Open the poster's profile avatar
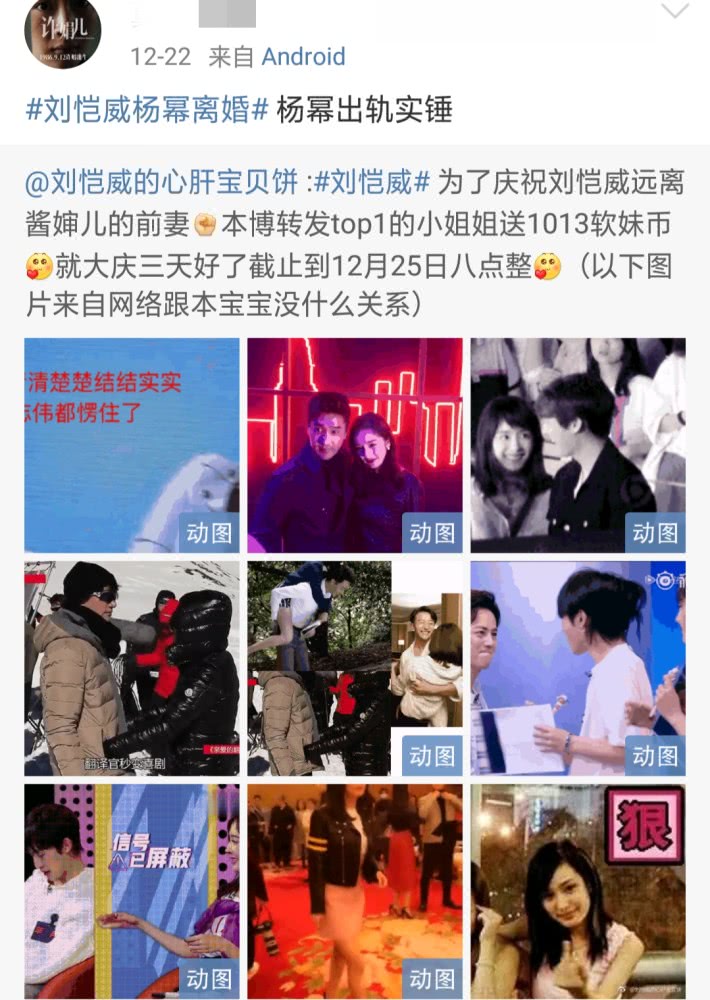Screen dimensions: 710x1000 tap(62, 33)
